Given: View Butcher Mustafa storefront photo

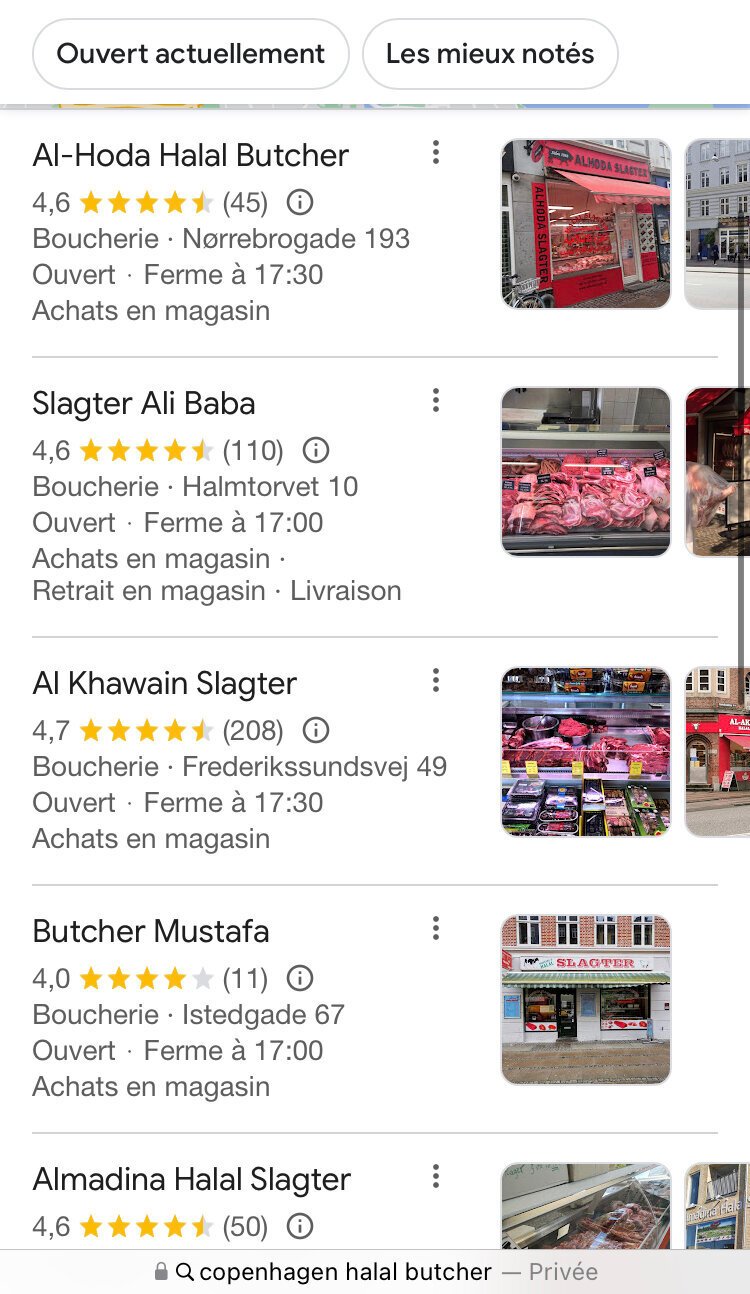Looking at the screenshot, I should click(586, 1000).
